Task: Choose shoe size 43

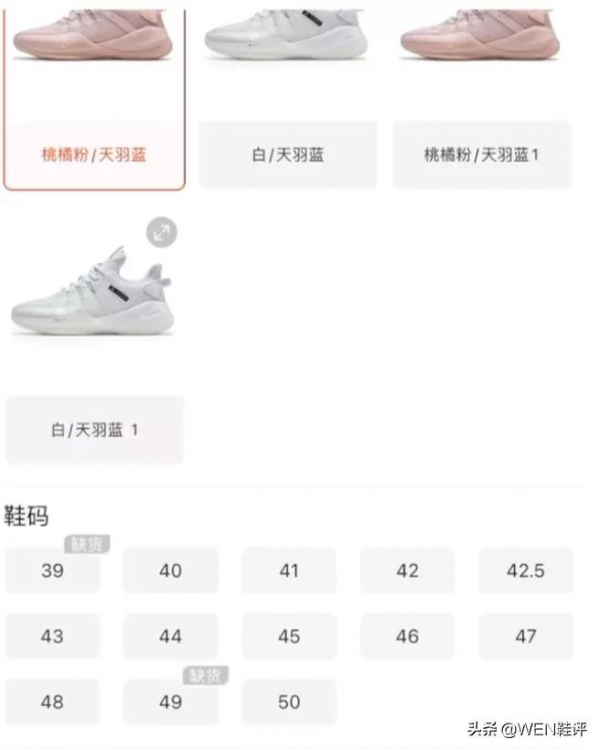Action: [52, 636]
